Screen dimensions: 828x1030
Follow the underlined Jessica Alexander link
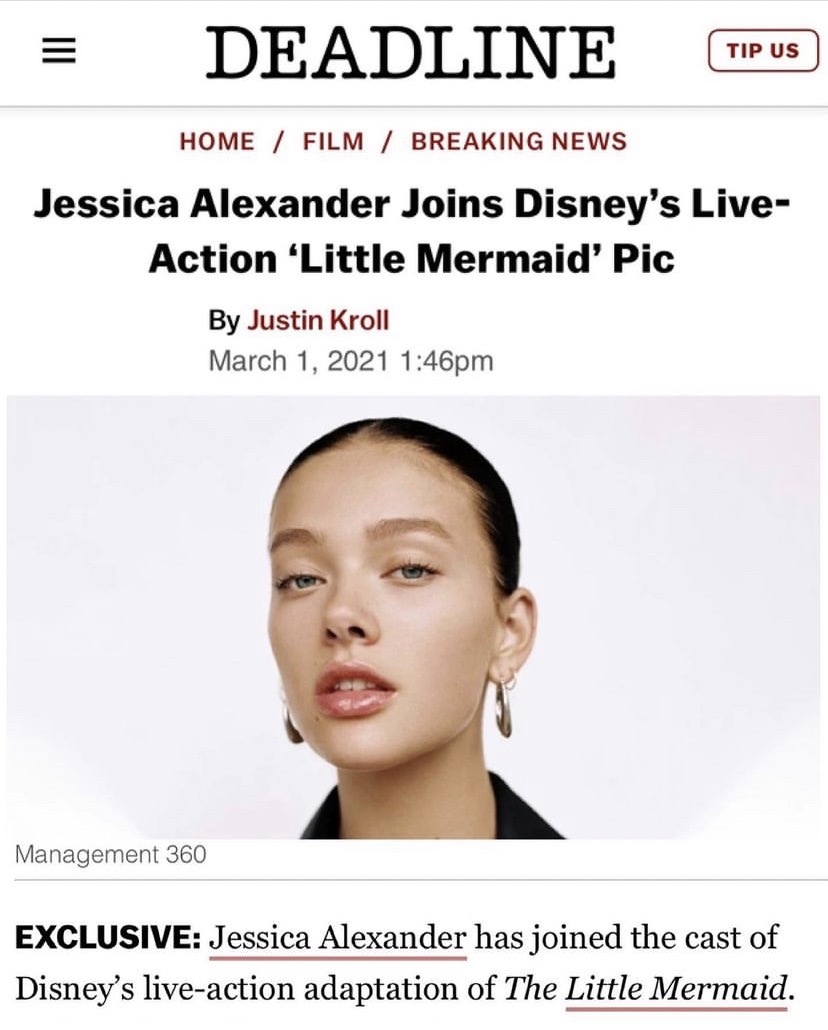pyautogui.click(x=338, y=938)
